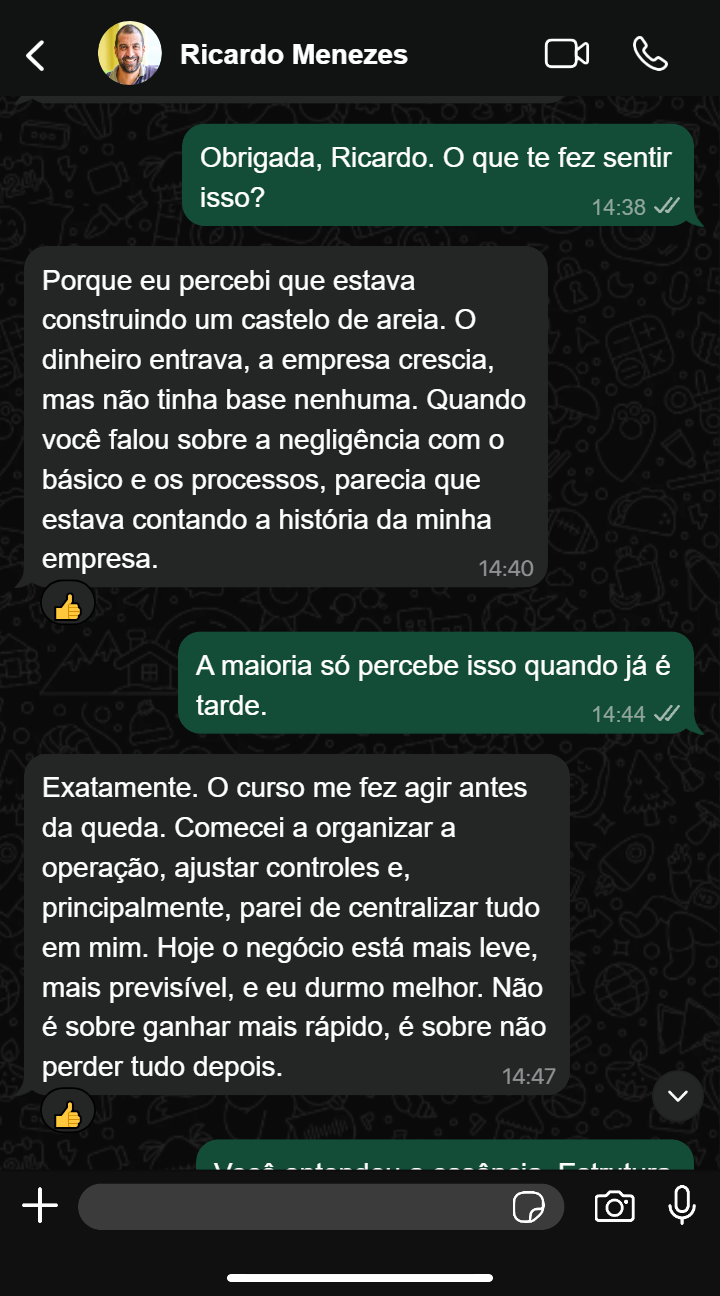Screen dimensions: 720x1296
Task: Start a video call with Ricardo
Action: tap(566, 54)
